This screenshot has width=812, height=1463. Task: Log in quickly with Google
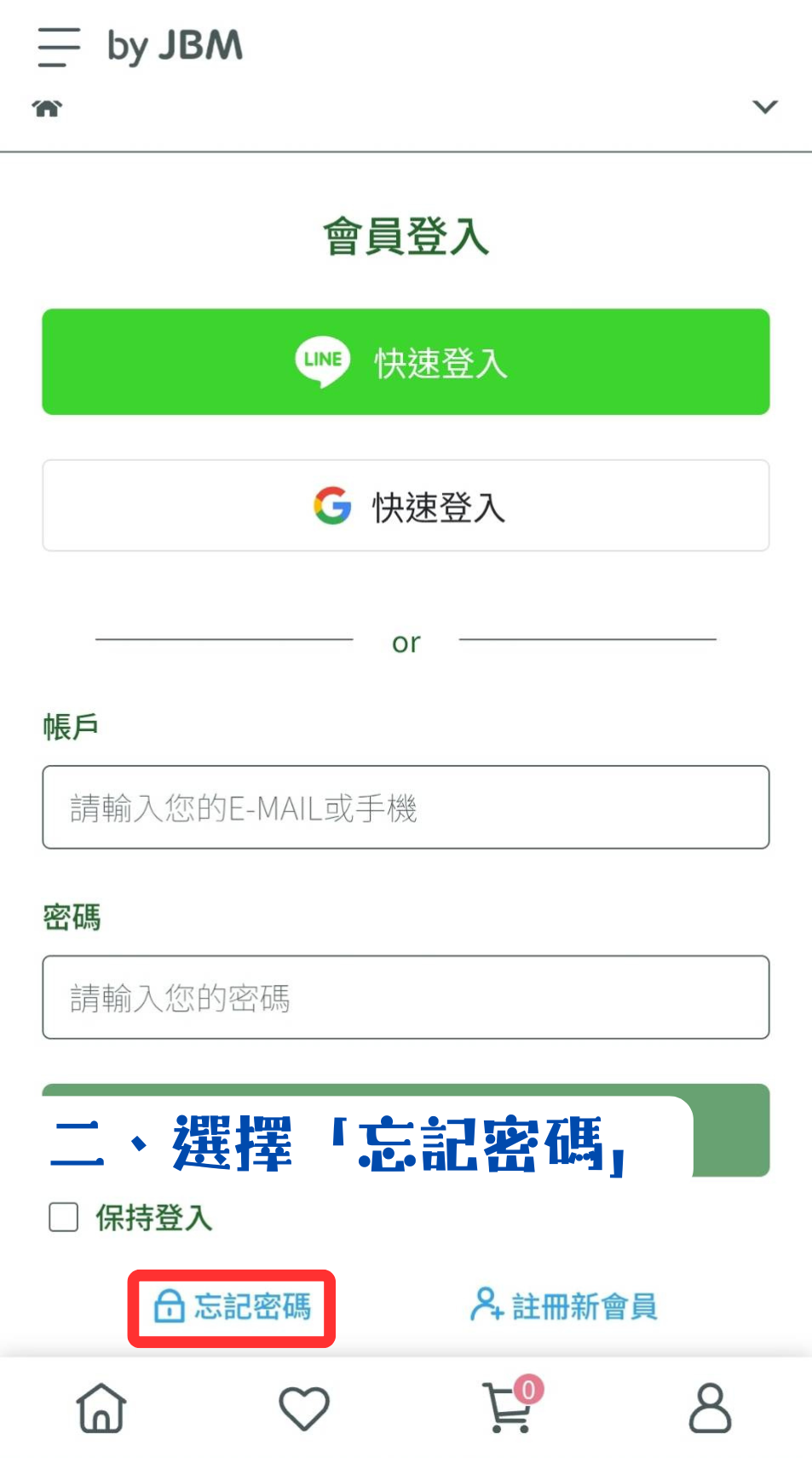[x=406, y=506]
